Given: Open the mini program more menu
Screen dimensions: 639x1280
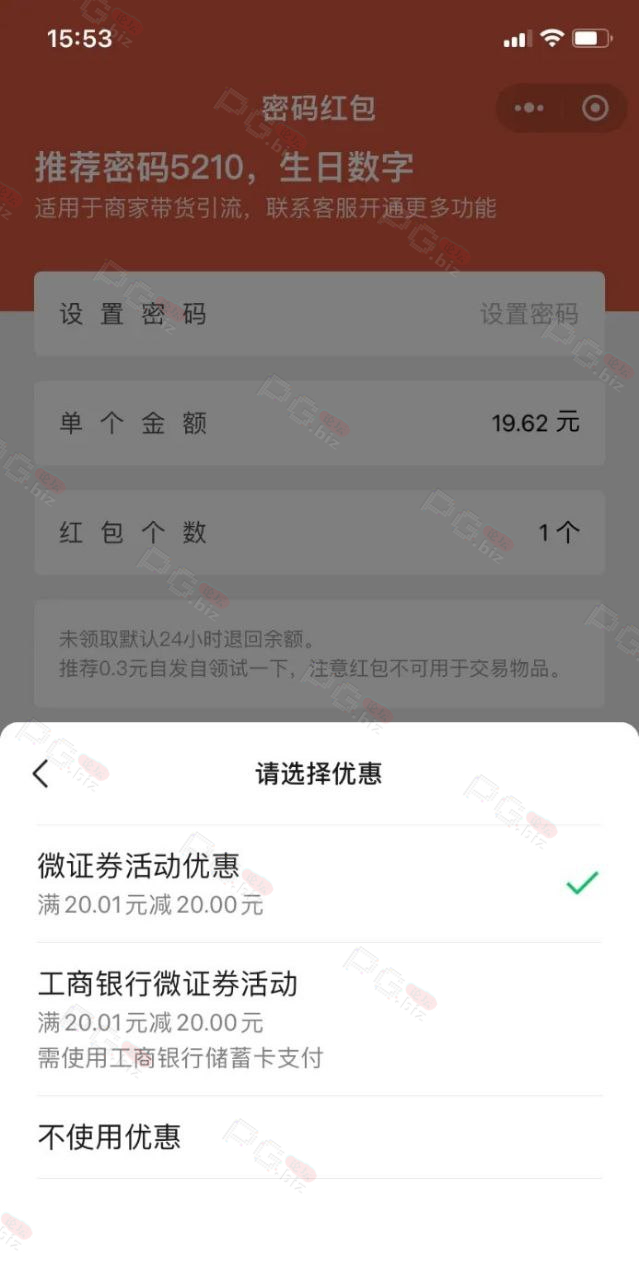Looking at the screenshot, I should point(529,108).
